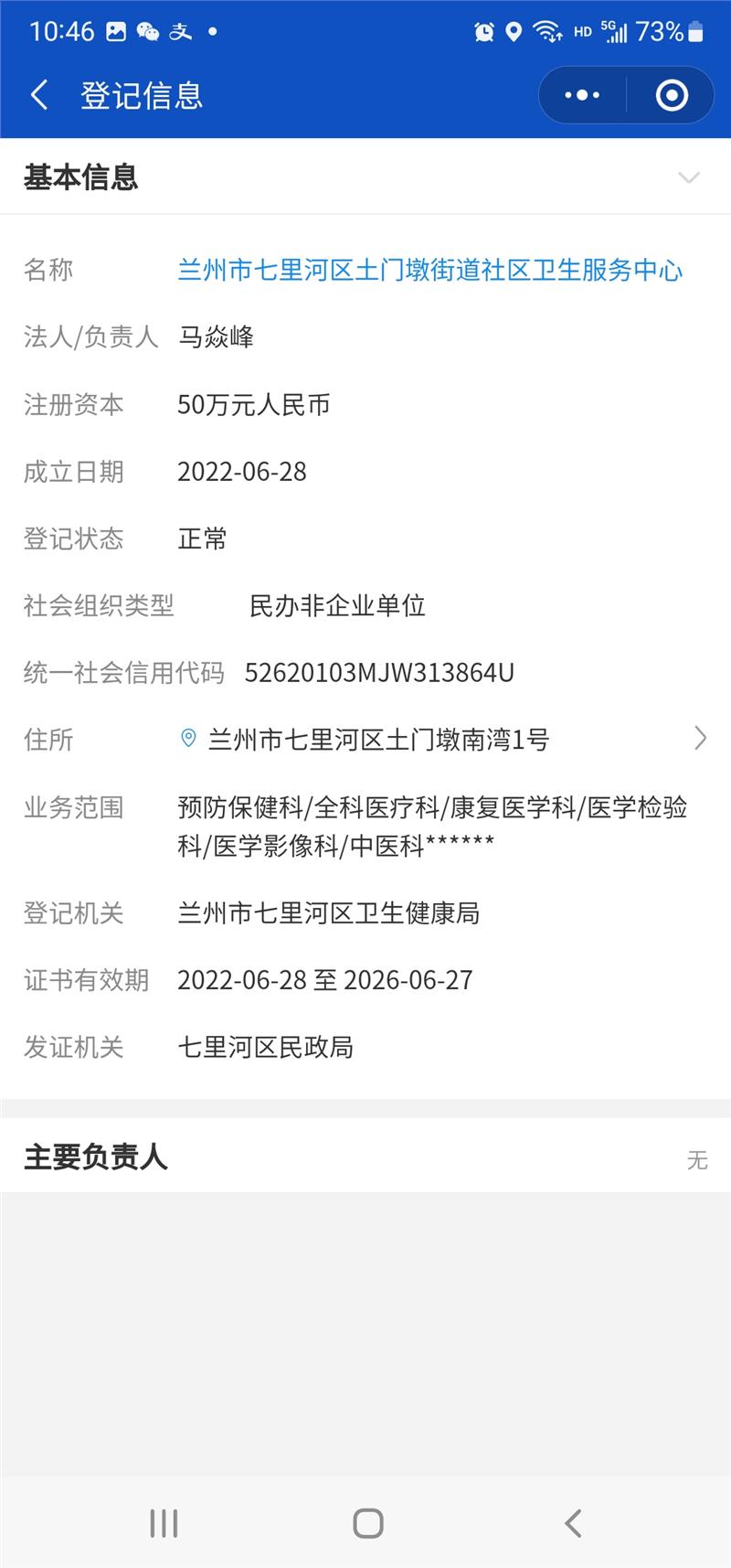The image size is (731, 1568).
Task: Collapse the 基本信息 section
Action: click(x=689, y=177)
